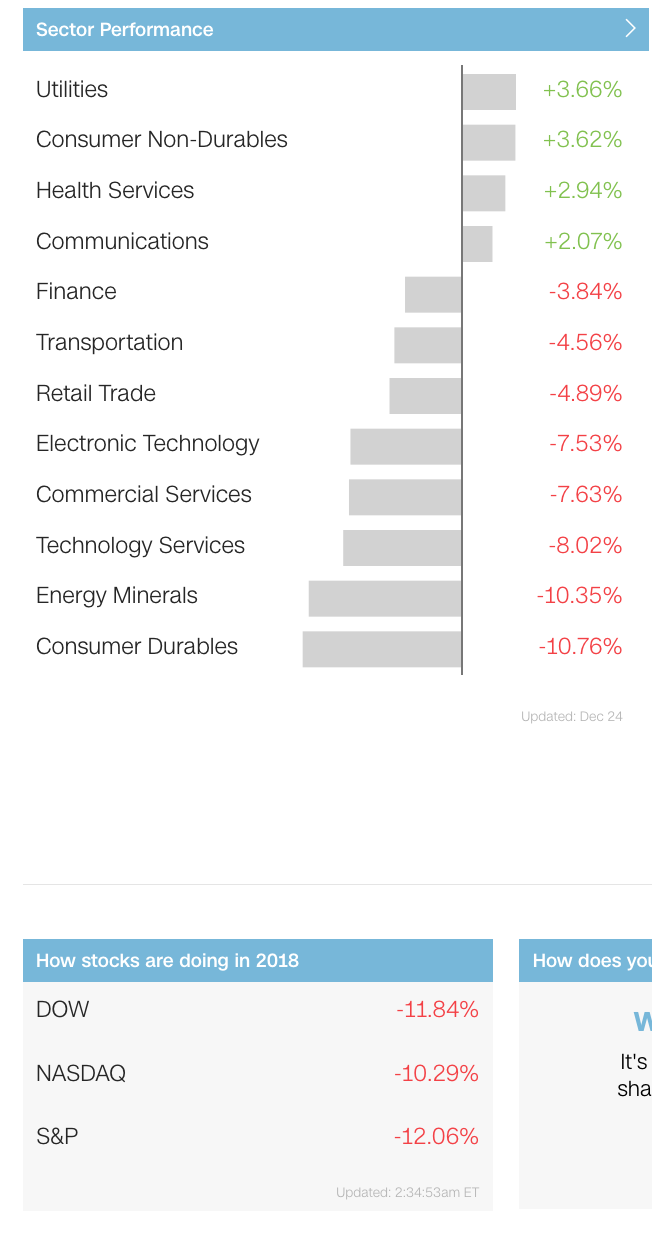
Task: Open Sector Performance via the header chevron
Action: pos(630,29)
